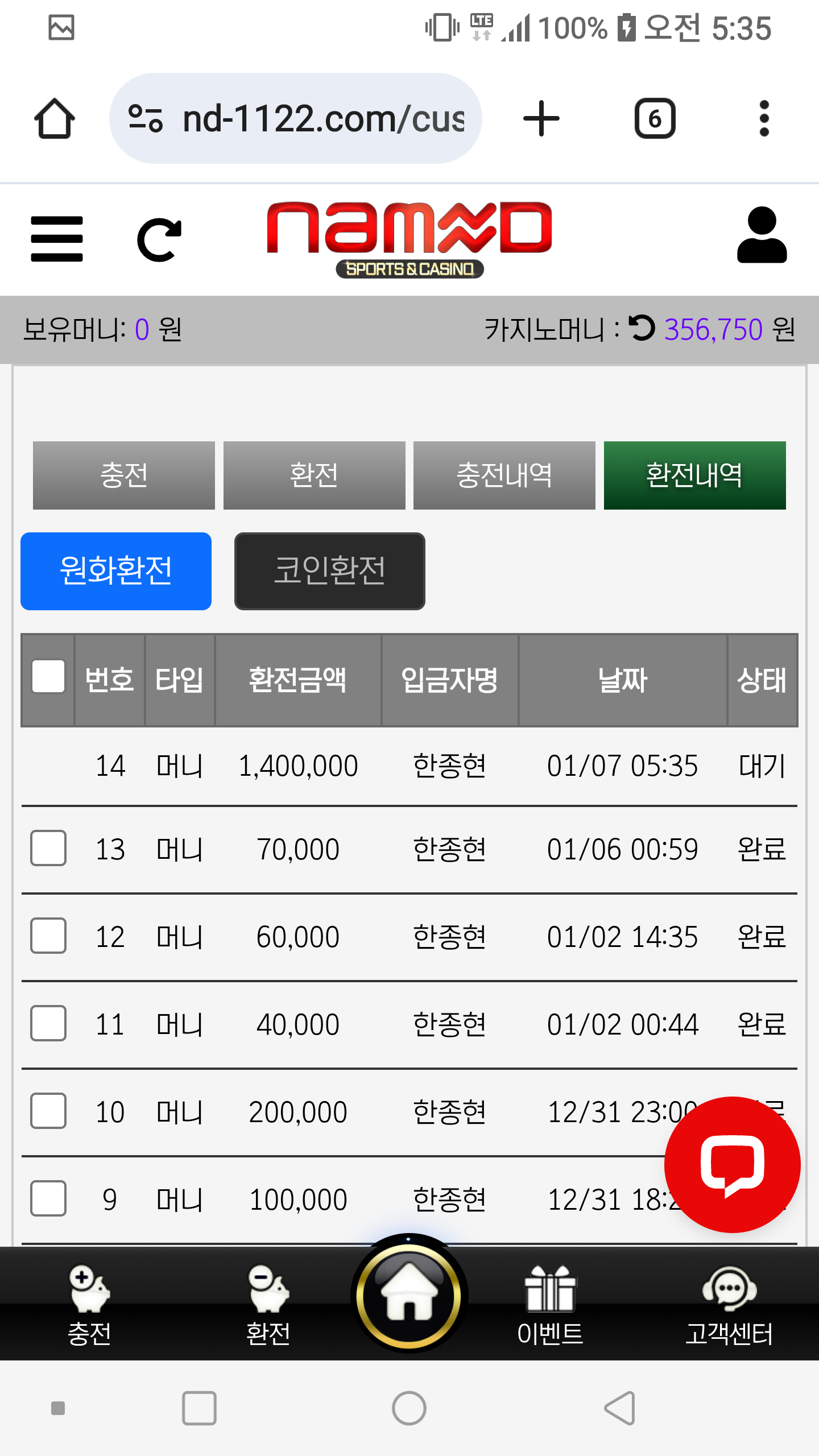
Task: Tick the checkbox for row number 11
Action: 48,1023
